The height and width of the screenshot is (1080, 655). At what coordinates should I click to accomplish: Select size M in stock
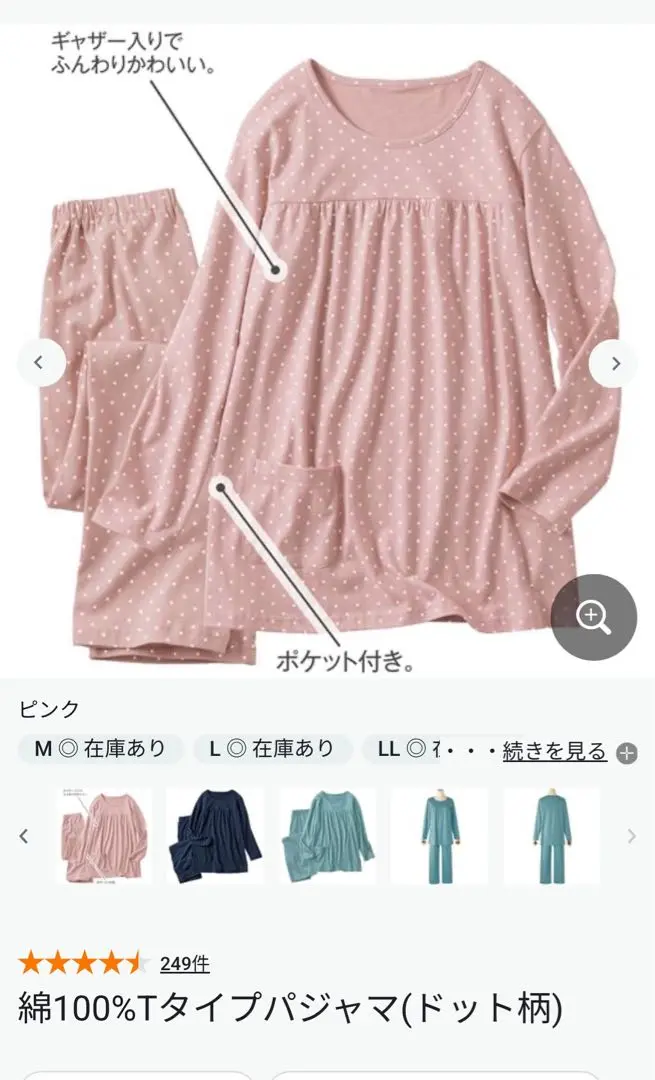click(100, 749)
